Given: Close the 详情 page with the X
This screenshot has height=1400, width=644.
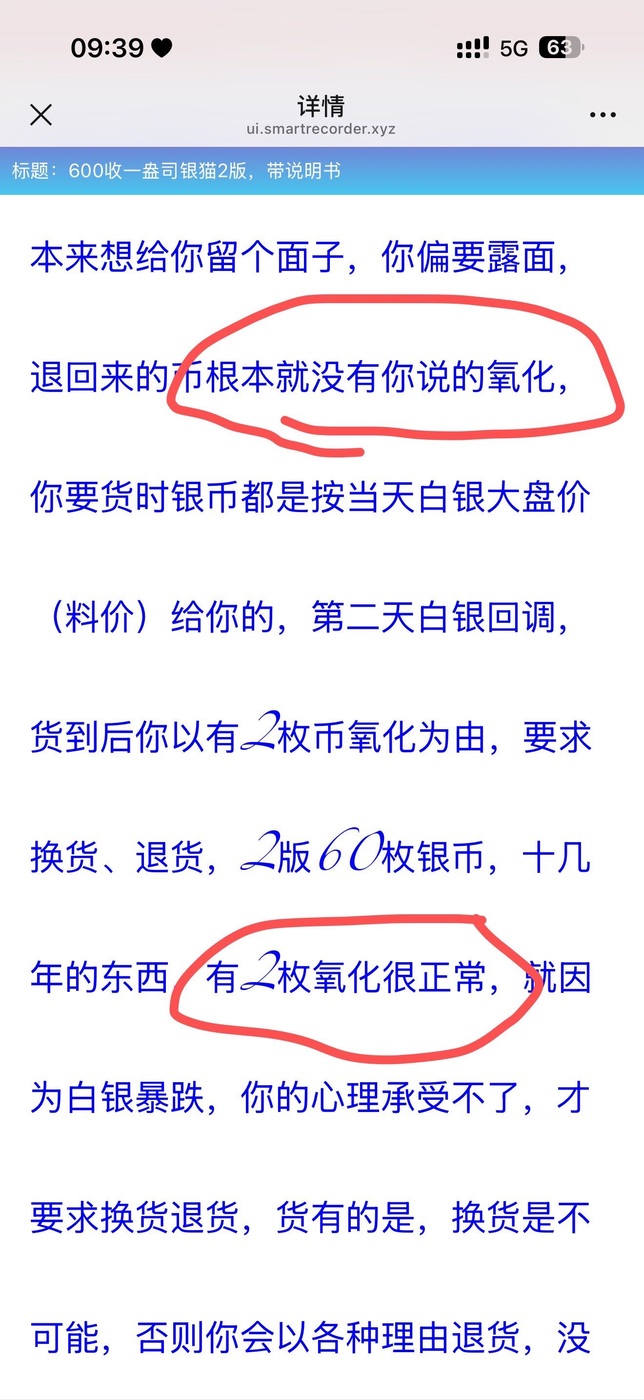Looking at the screenshot, I should click(41, 115).
